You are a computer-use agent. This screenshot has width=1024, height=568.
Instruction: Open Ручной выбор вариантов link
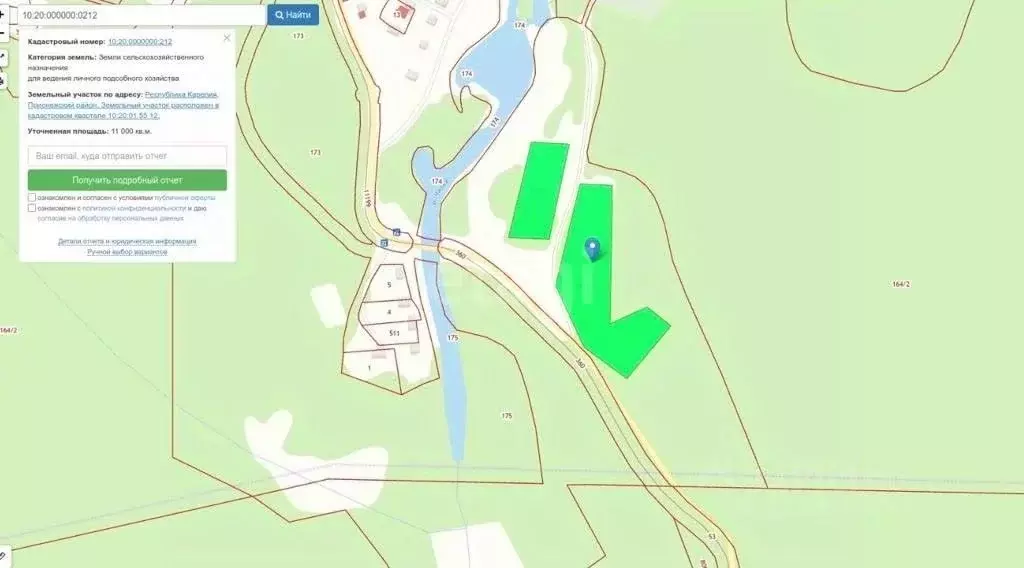127,252
